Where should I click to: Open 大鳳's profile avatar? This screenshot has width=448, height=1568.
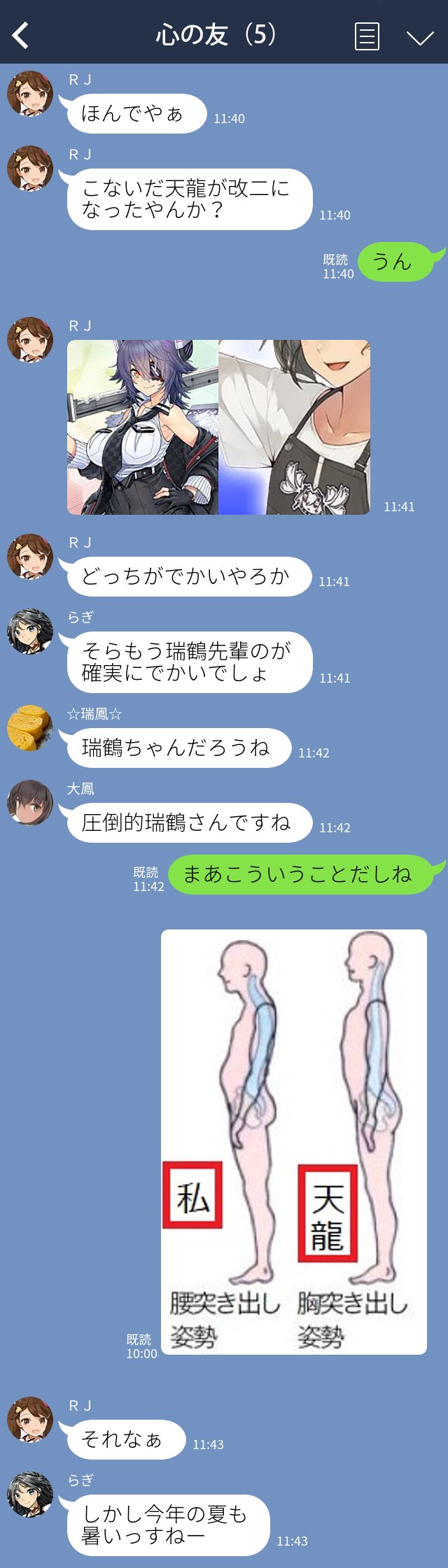click(30, 803)
